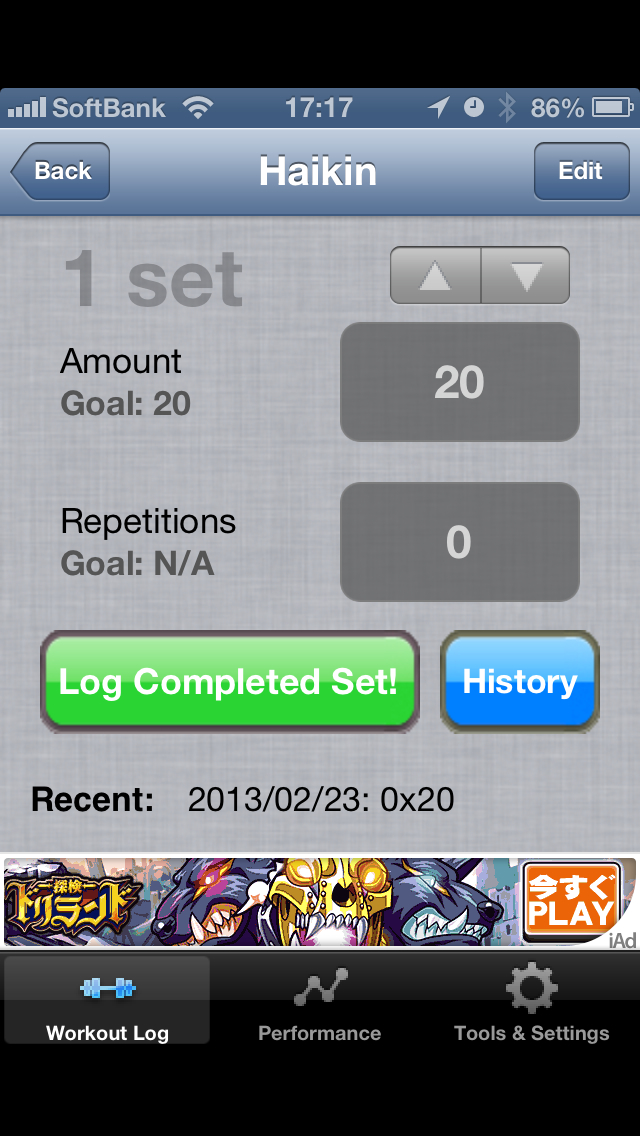
Task: Edit the Repetitions value field showing 0
Action: pyautogui.click(x=460, y=542)
